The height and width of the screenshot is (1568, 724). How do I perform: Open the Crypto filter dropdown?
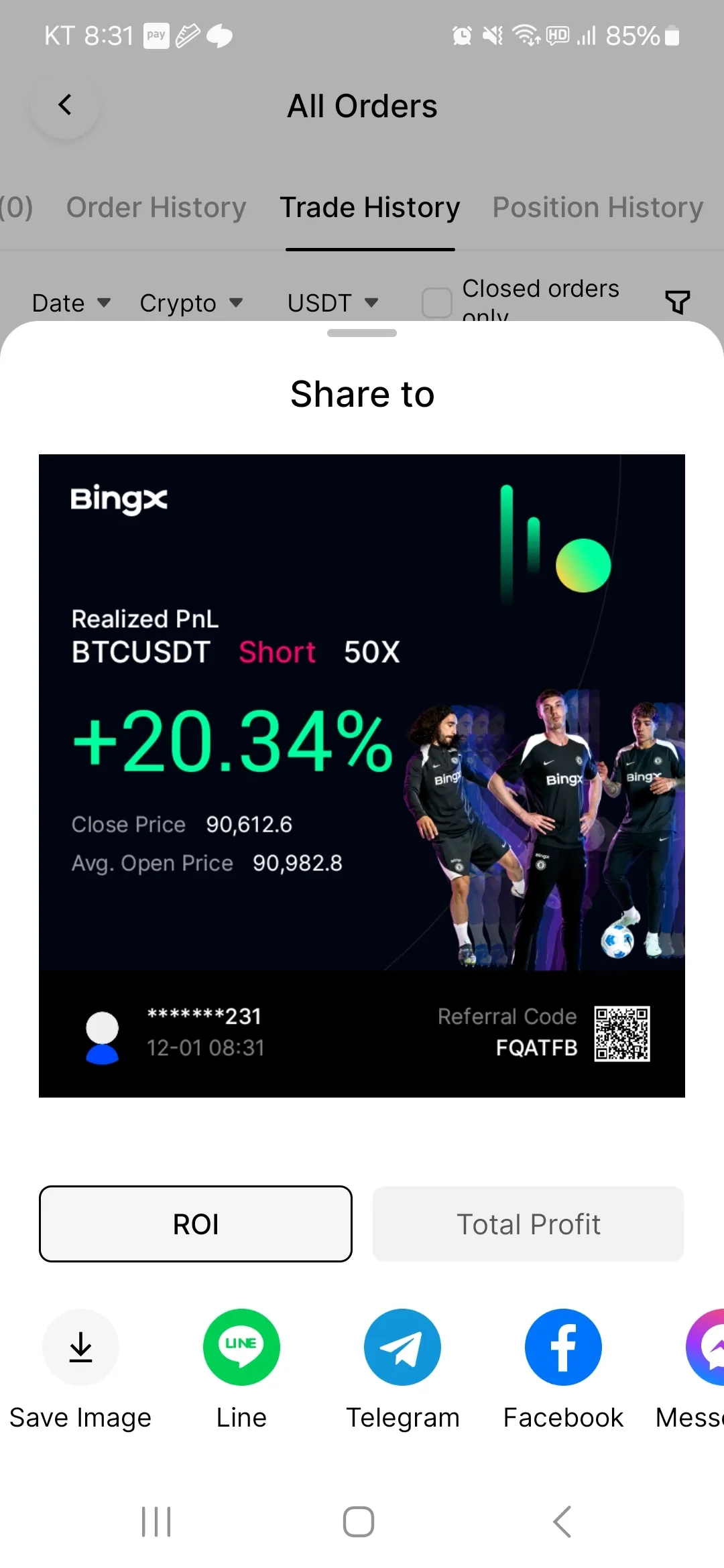191,303
